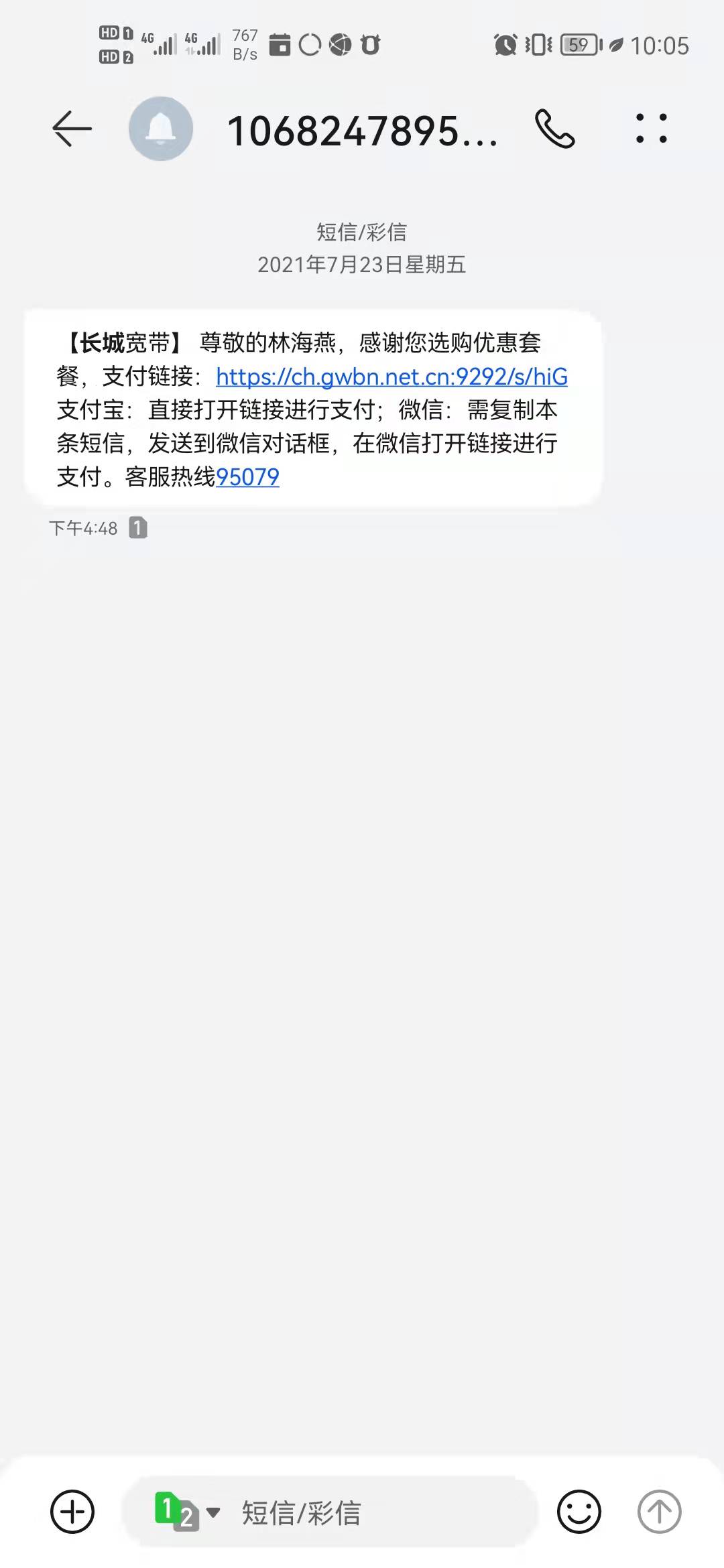Switch SIM card with the selector dropdown
The width and height of the screenshot is (724, 1568).
tap(188, 1512)
